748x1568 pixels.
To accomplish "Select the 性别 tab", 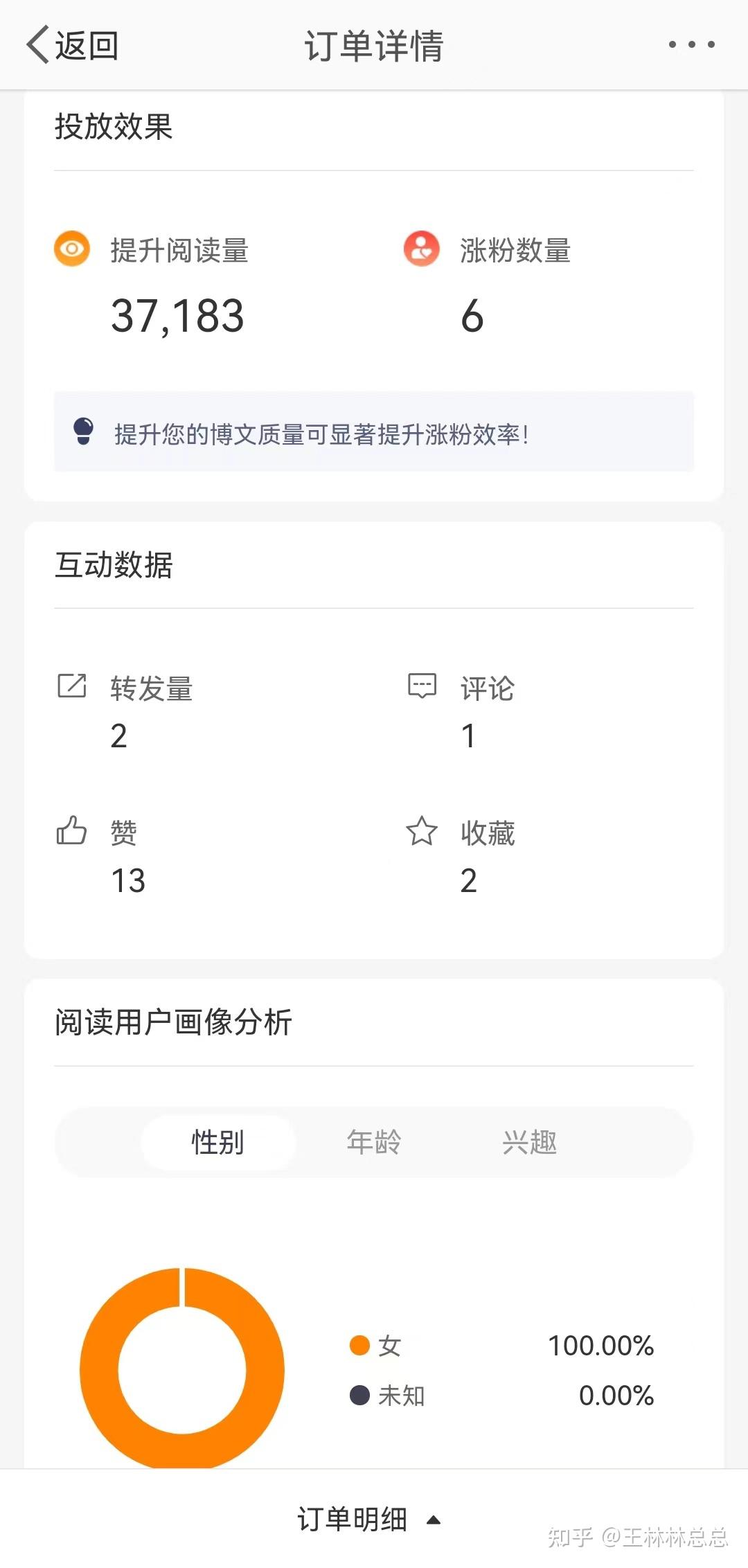I will 218,1142.
